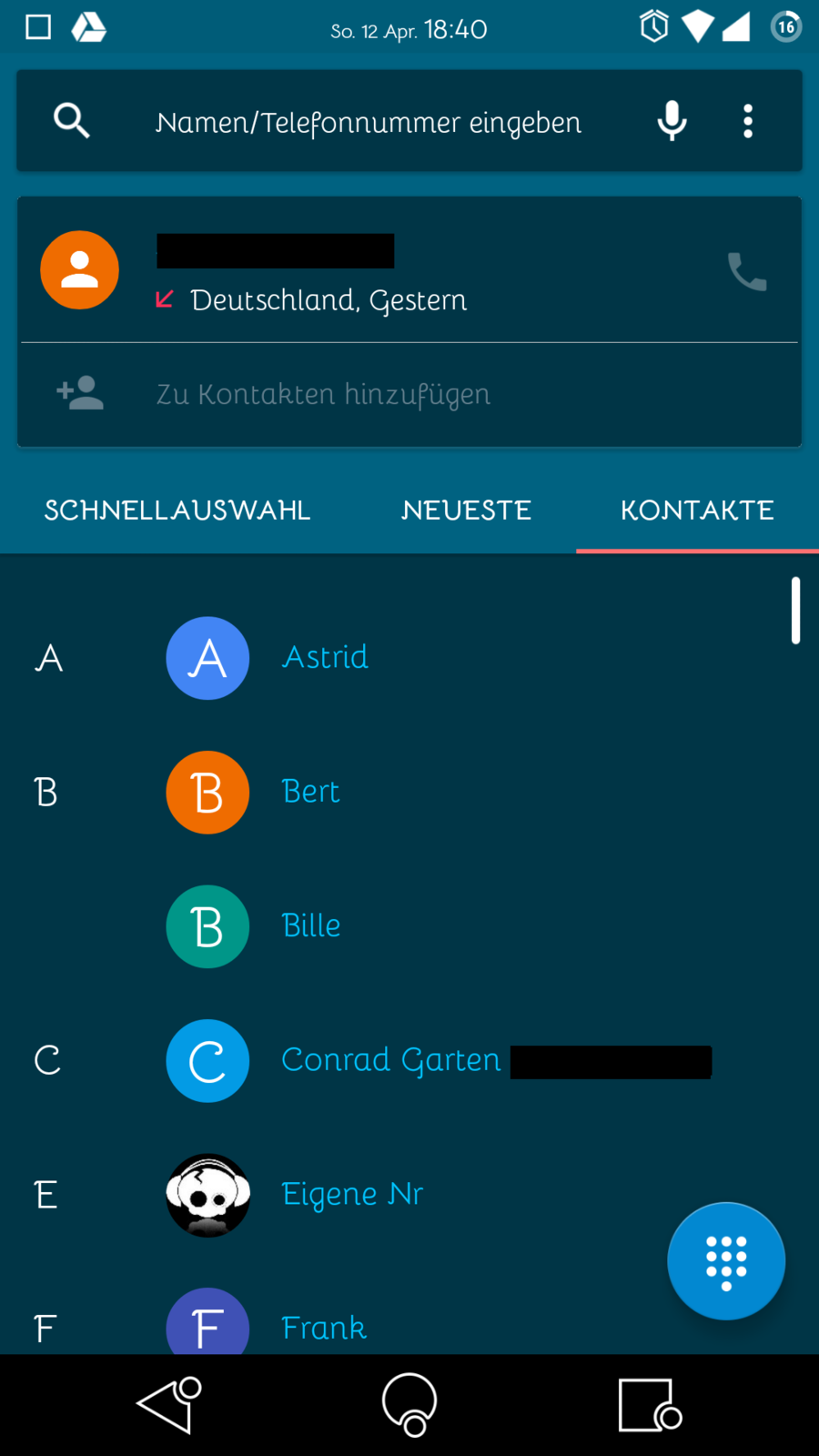
Task: Go to the home screen
Action: [409, 1405]
